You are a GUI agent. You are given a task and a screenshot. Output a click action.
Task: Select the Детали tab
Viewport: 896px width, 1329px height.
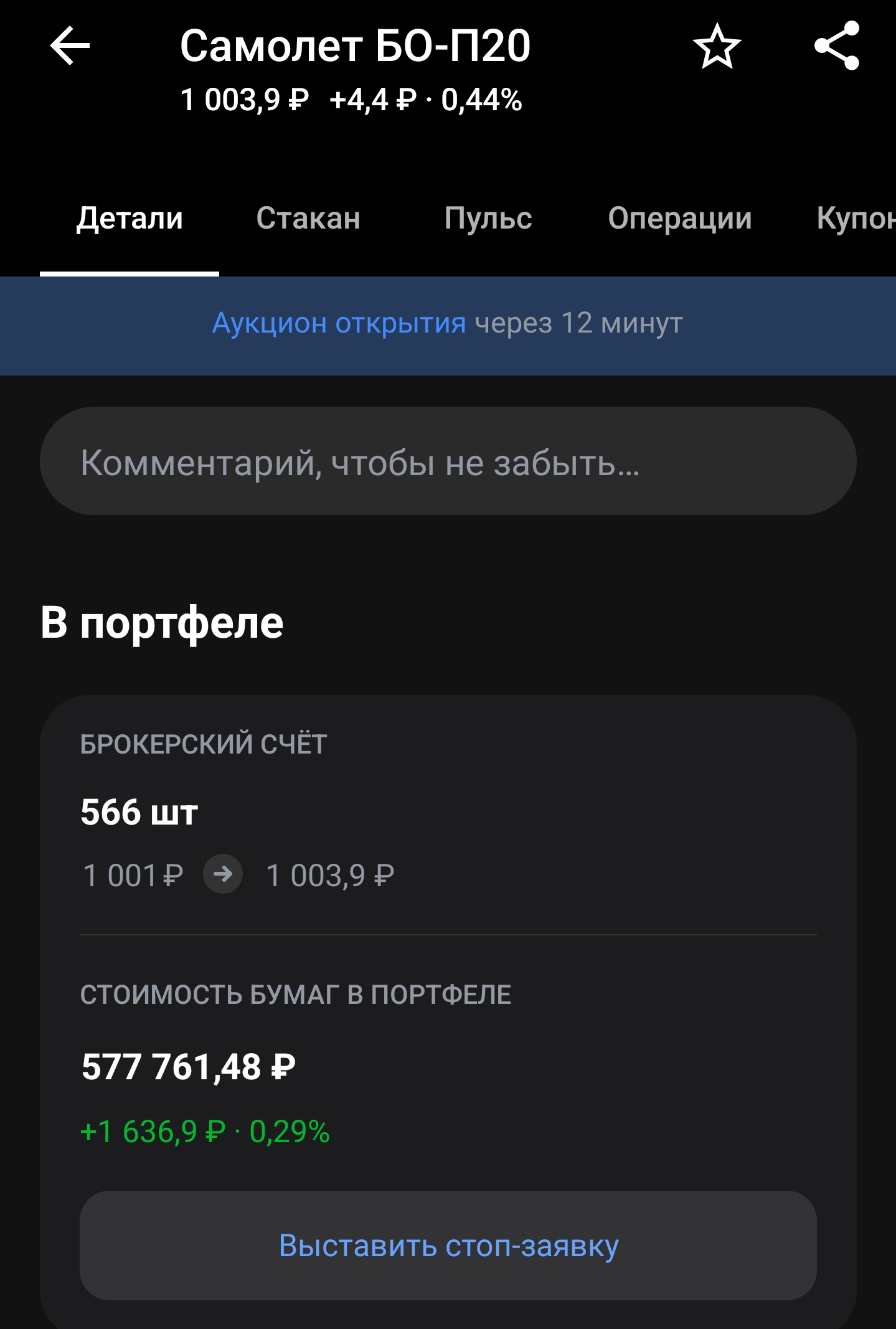pyautogui.click(x=129, y=218)
